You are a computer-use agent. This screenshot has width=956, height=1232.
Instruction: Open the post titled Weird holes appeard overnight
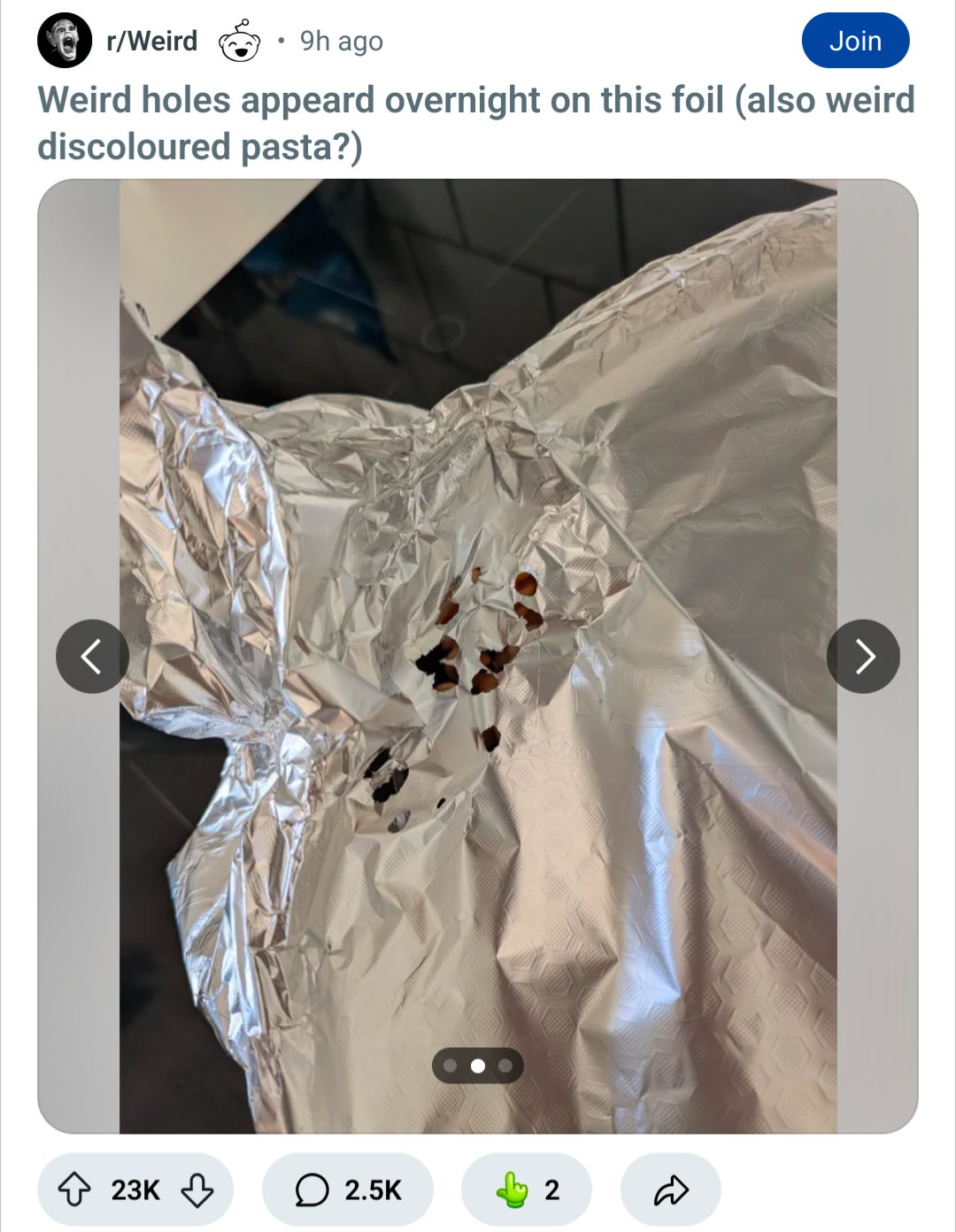pos(476,123)
